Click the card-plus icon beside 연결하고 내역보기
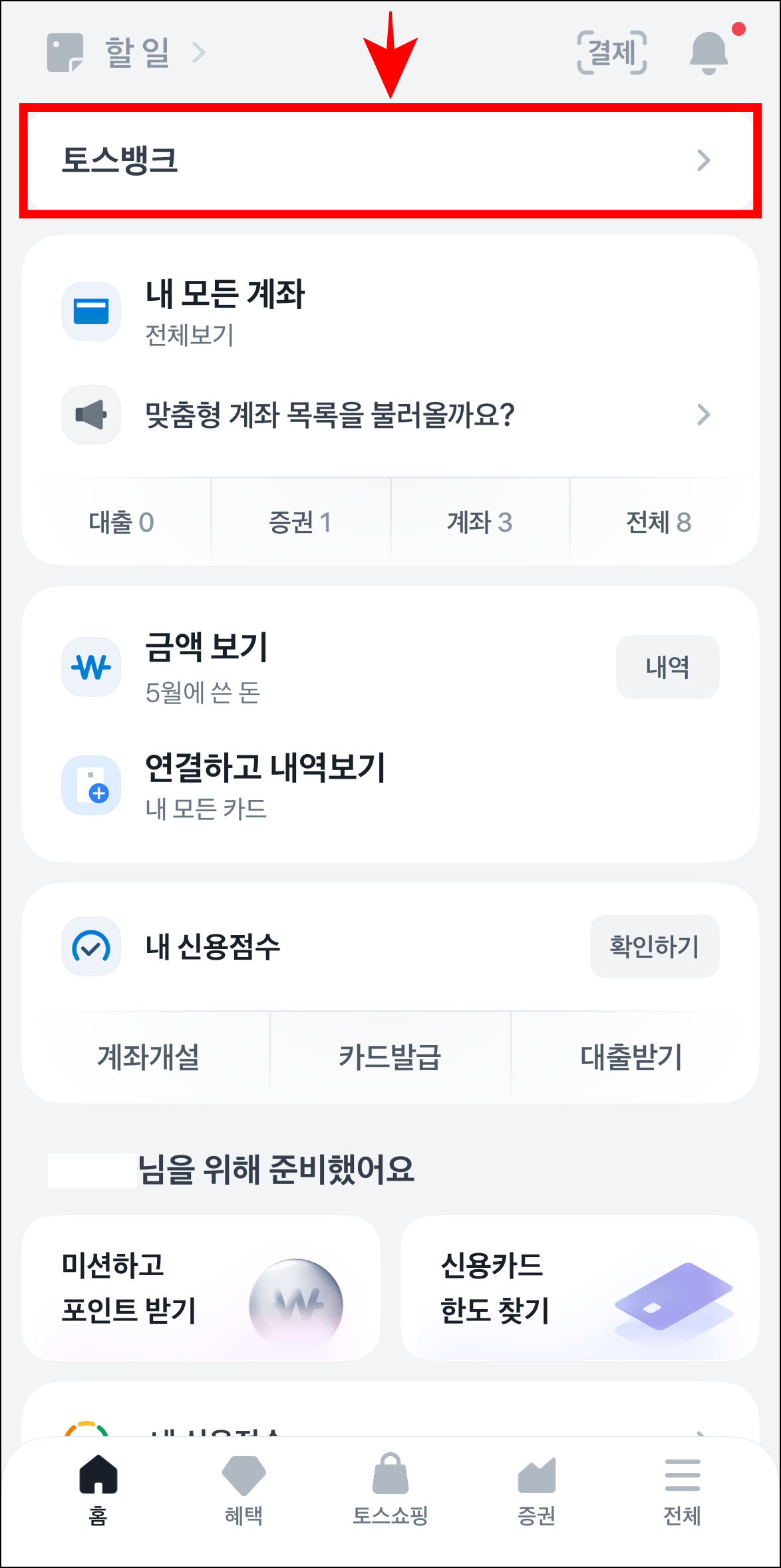This screenshot has height=1568, width=781. click(x=90, y=784)
